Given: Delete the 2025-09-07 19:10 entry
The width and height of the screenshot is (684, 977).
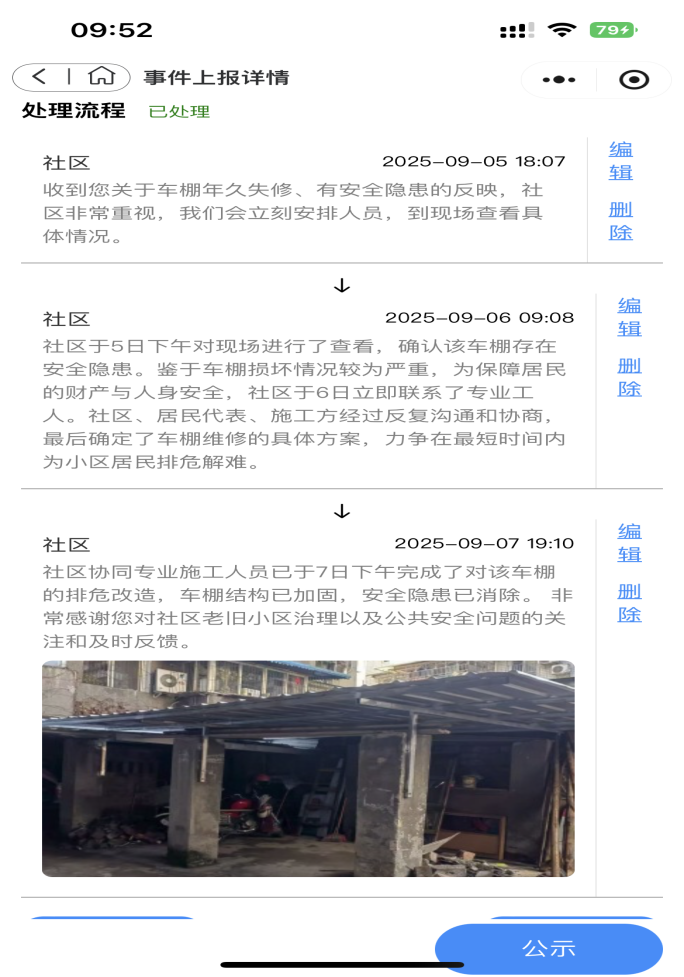Looking at the screenshot, I should 629,602.
